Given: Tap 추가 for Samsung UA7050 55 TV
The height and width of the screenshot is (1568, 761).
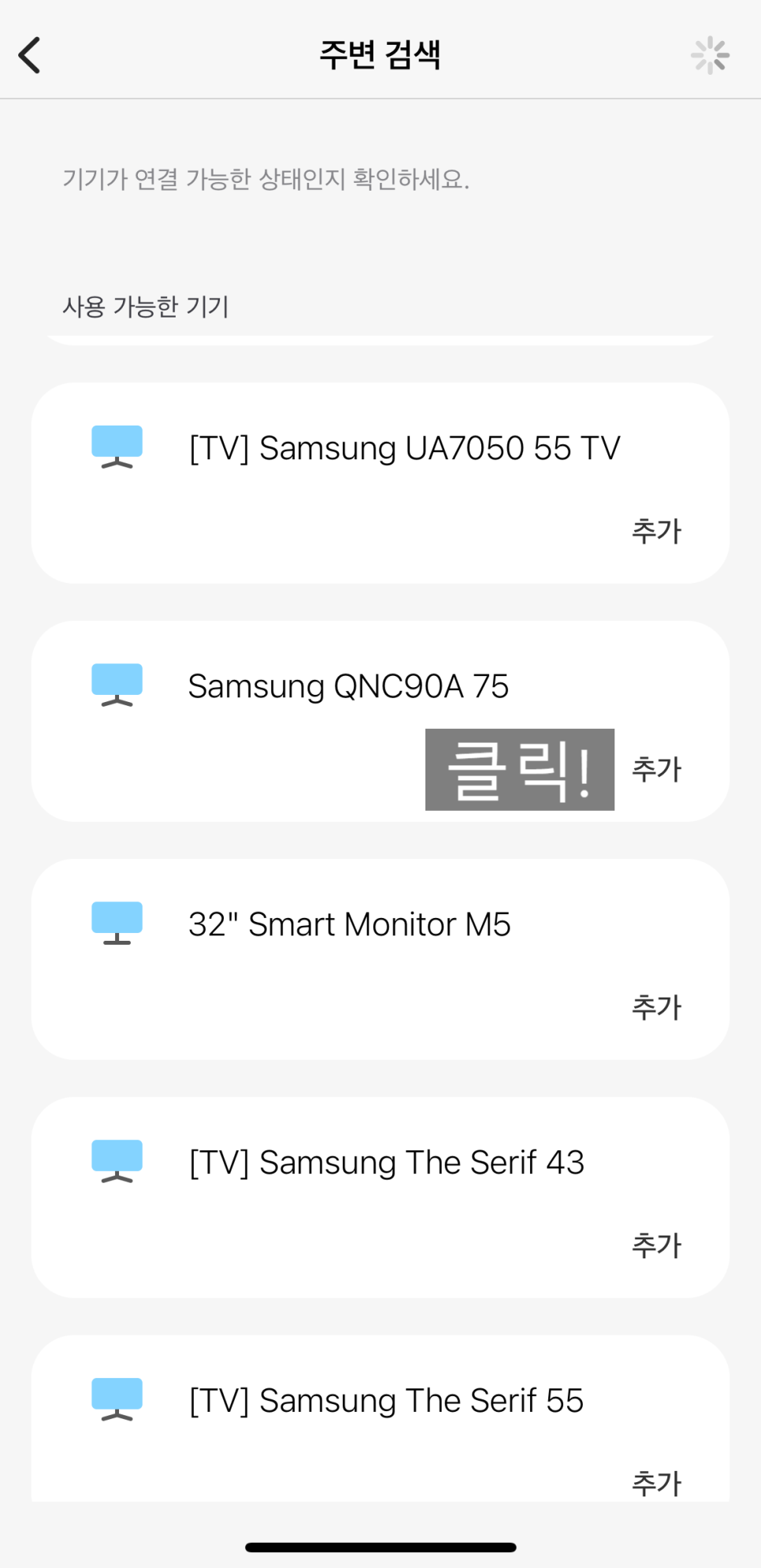Looking at the screenshot, I should [656, 531].
